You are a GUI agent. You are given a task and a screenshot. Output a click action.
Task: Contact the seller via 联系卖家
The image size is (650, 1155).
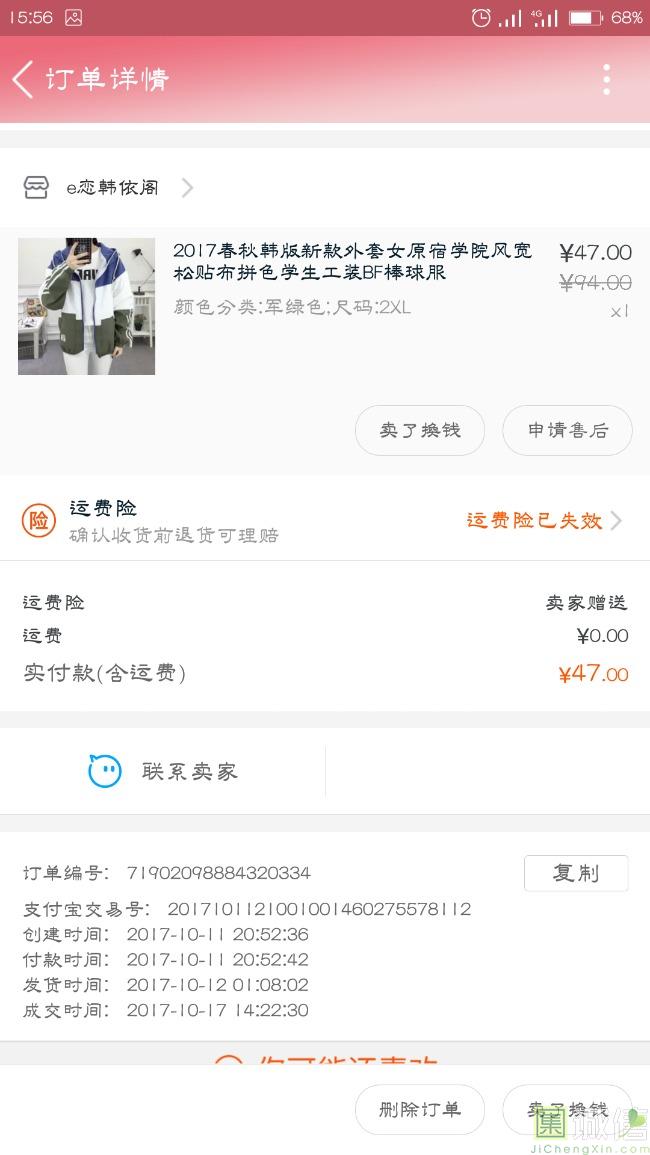[x=164, y=771]
